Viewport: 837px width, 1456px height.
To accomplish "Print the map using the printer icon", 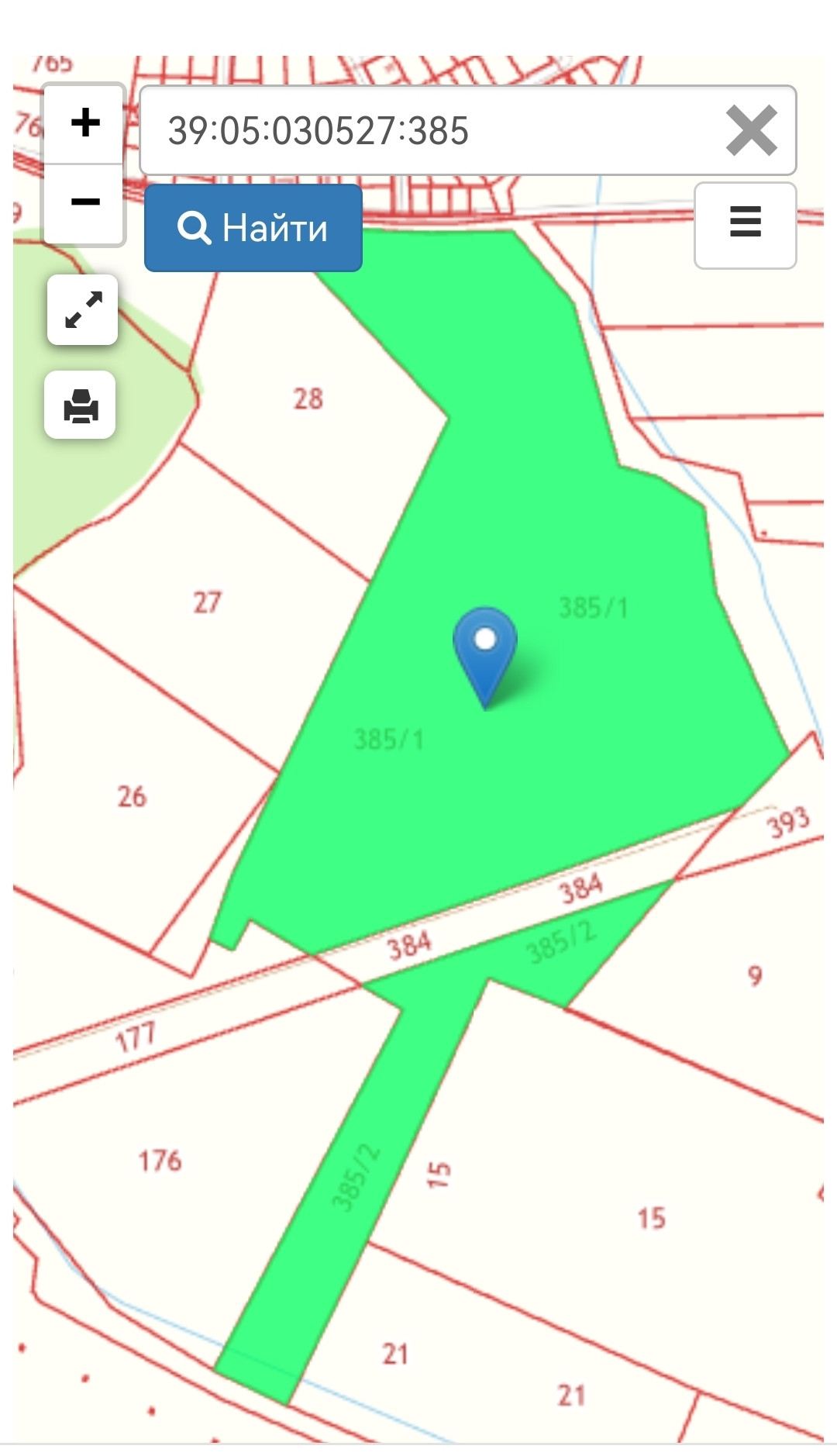I will (x=81, y=405).
